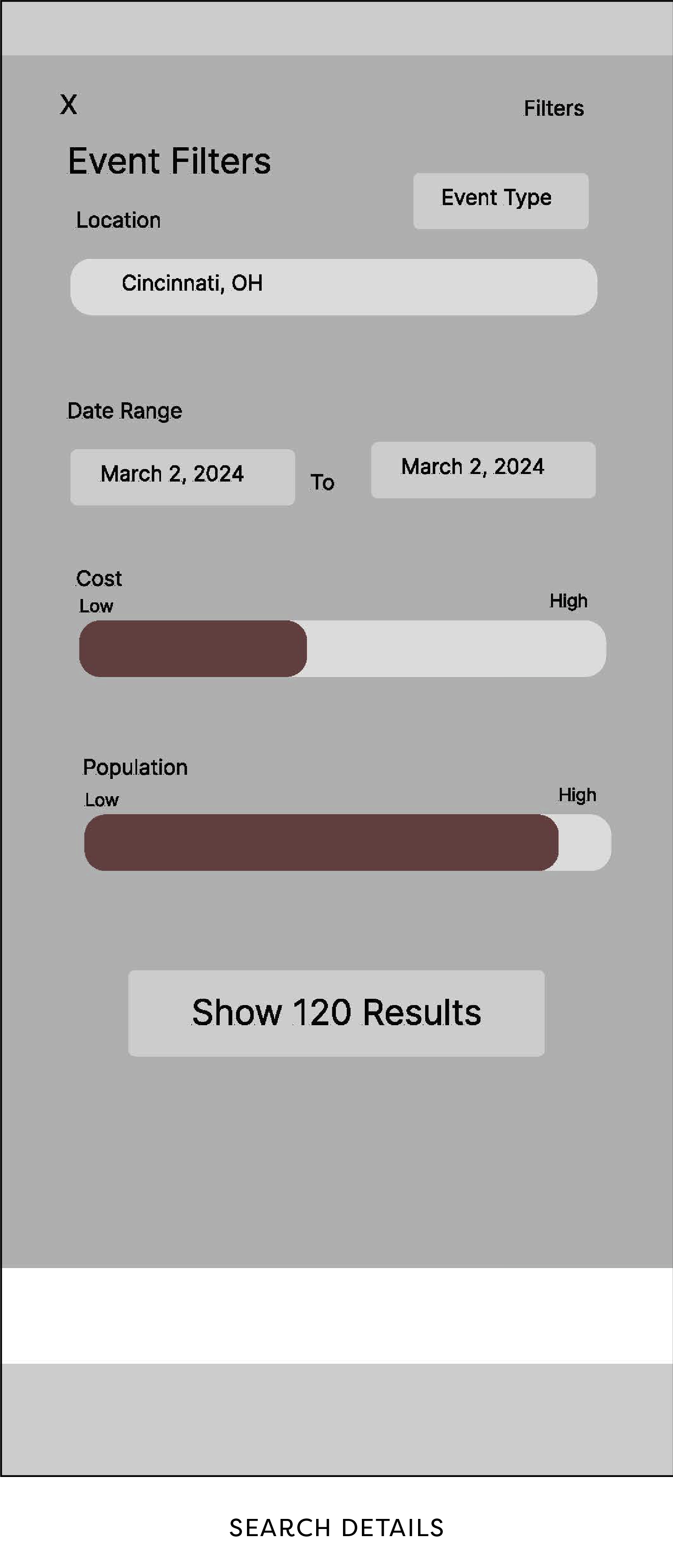Pick the end date after To
673x1568 pixels.
click(483, 469)
